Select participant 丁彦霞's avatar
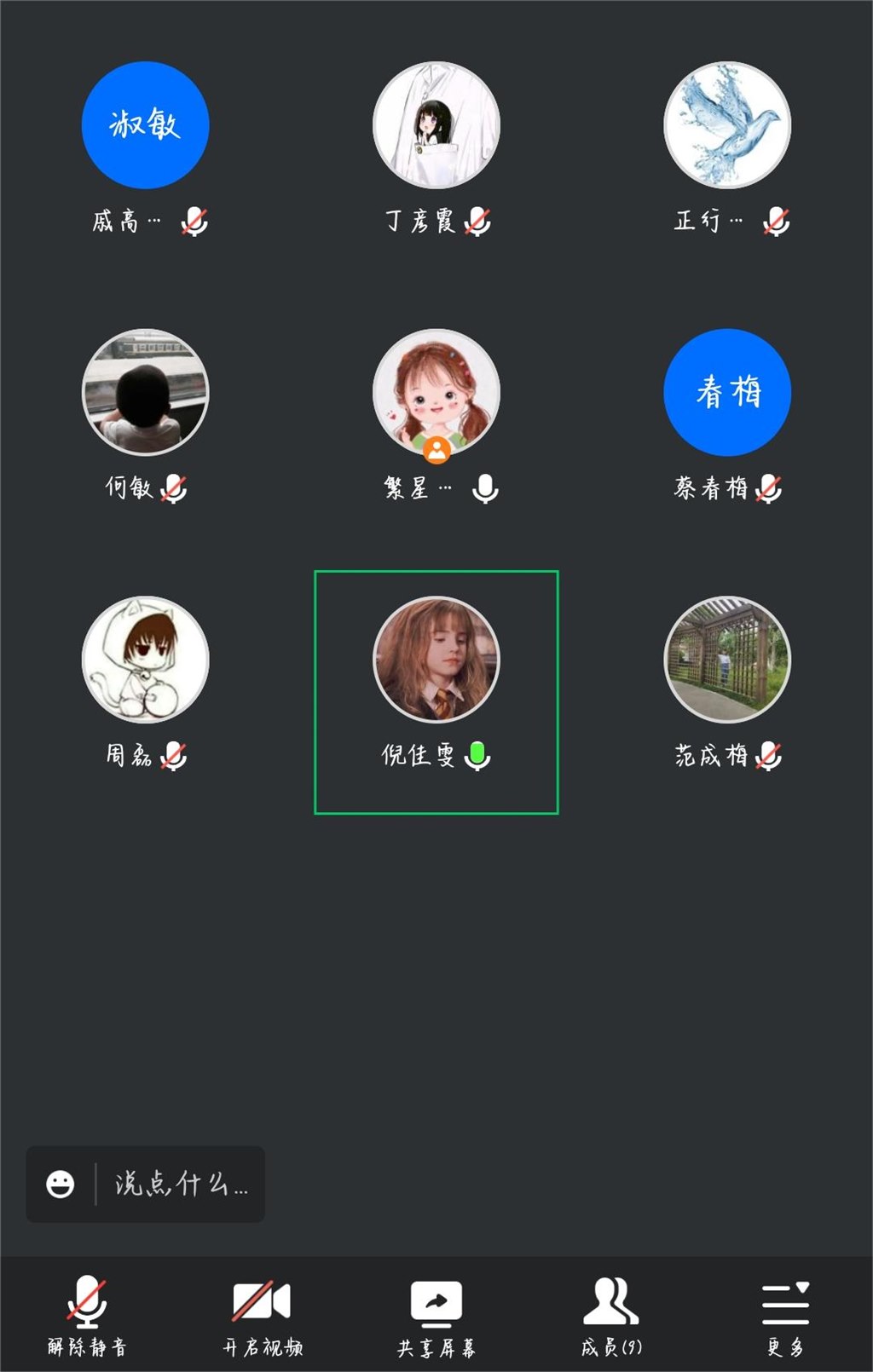Screen dimensions: 873x1372 click(x=436, y=125)
